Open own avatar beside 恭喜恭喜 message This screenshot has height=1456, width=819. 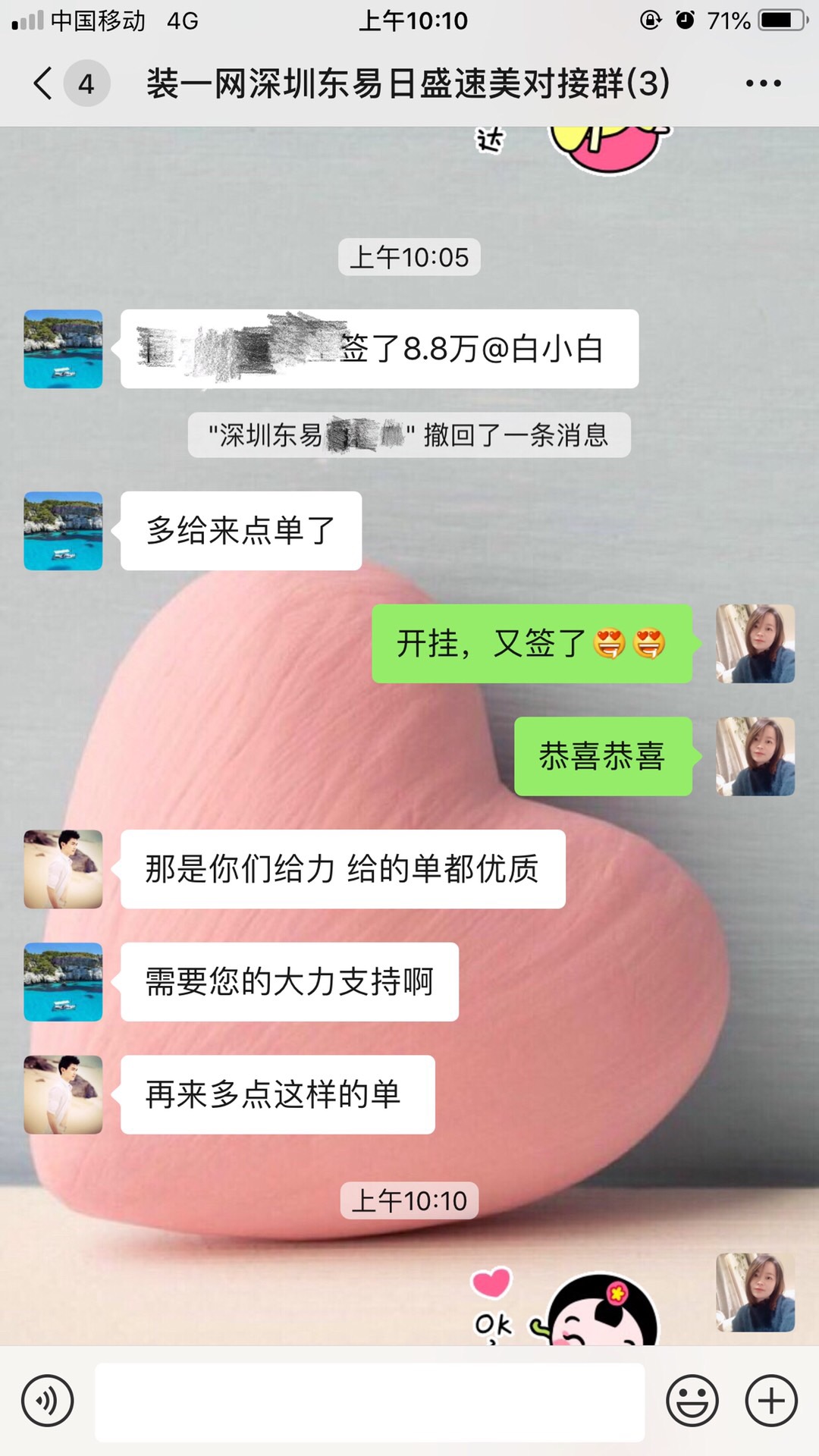pos(755,756)
